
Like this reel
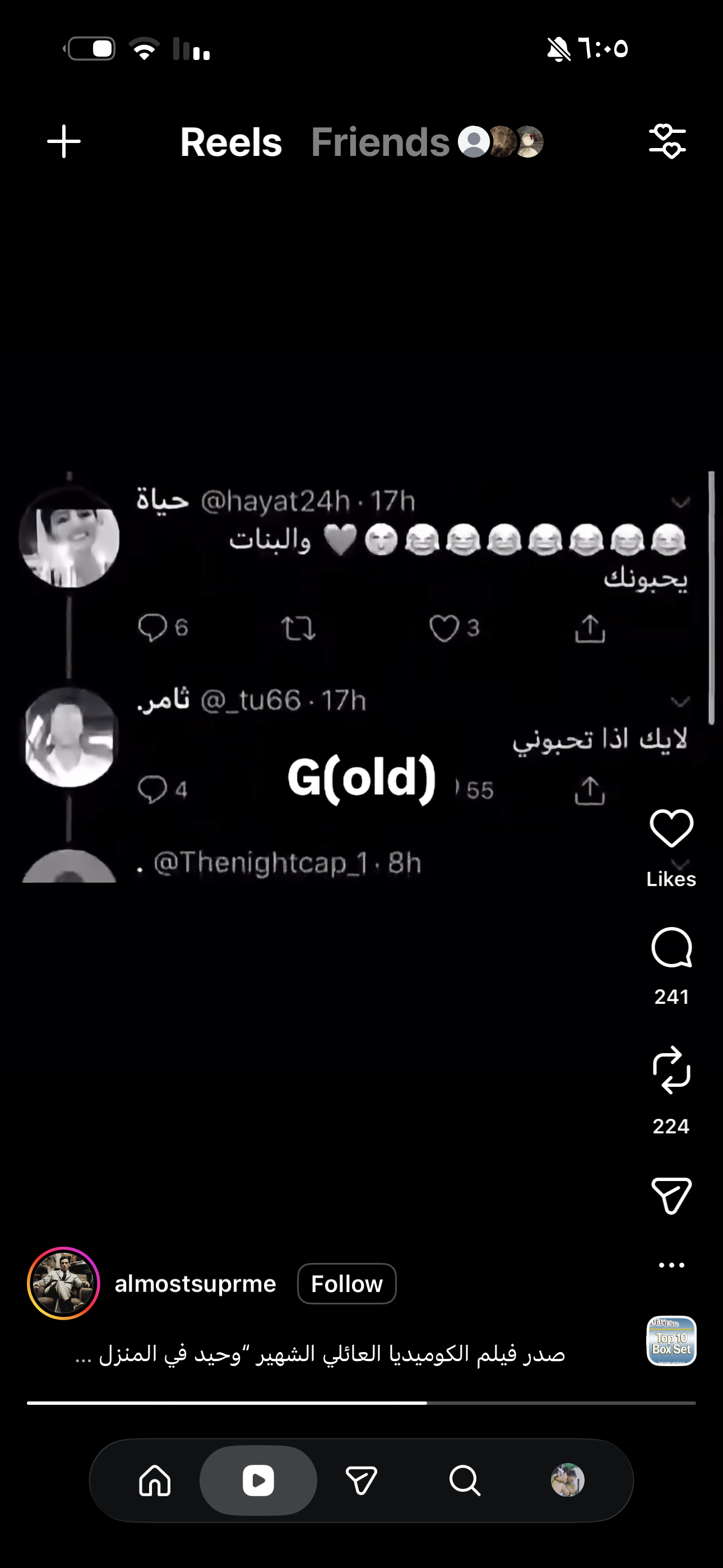click(x=671, y=828)
